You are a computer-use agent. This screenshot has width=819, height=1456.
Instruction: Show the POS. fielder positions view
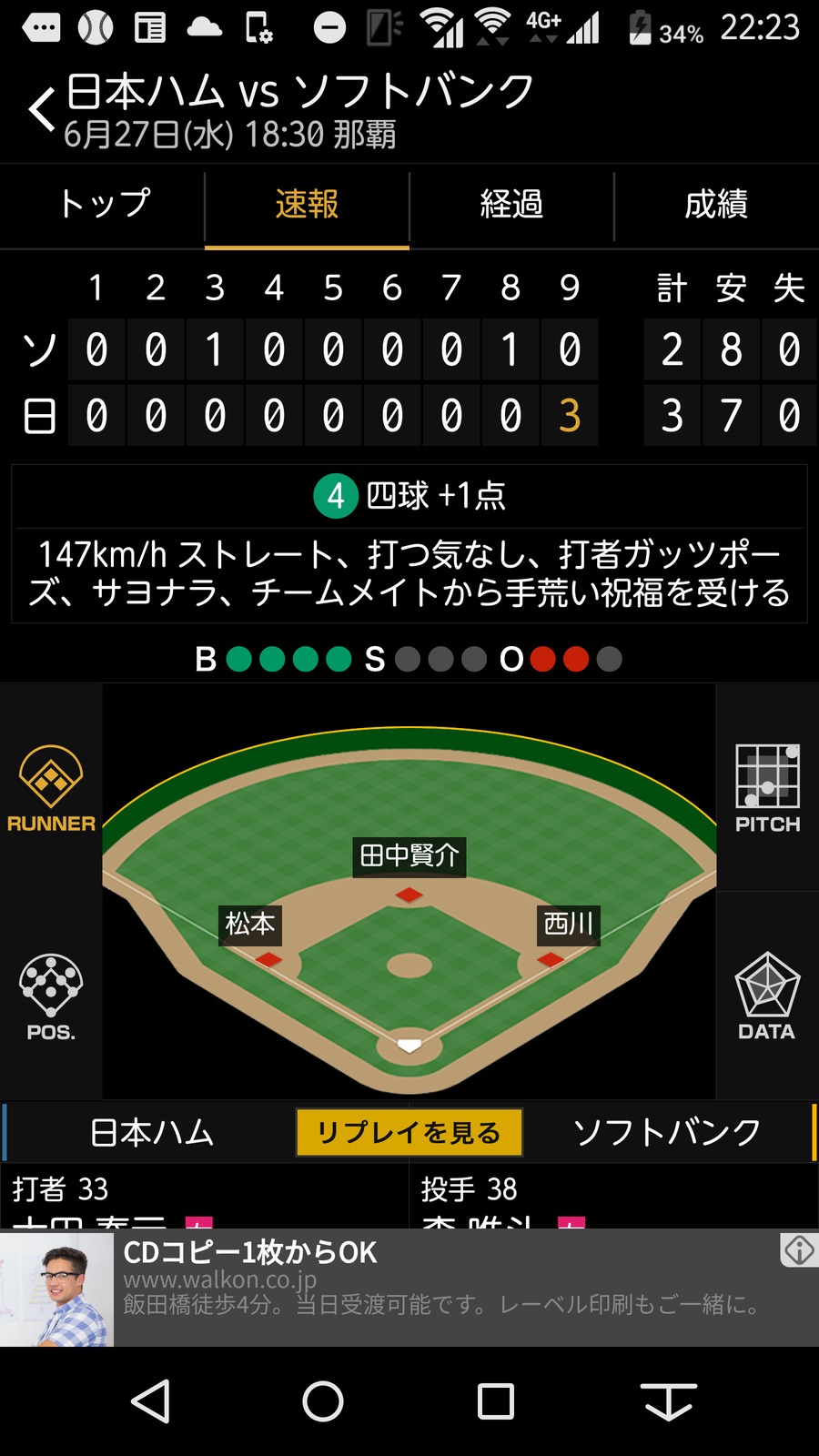pos(51,997)
